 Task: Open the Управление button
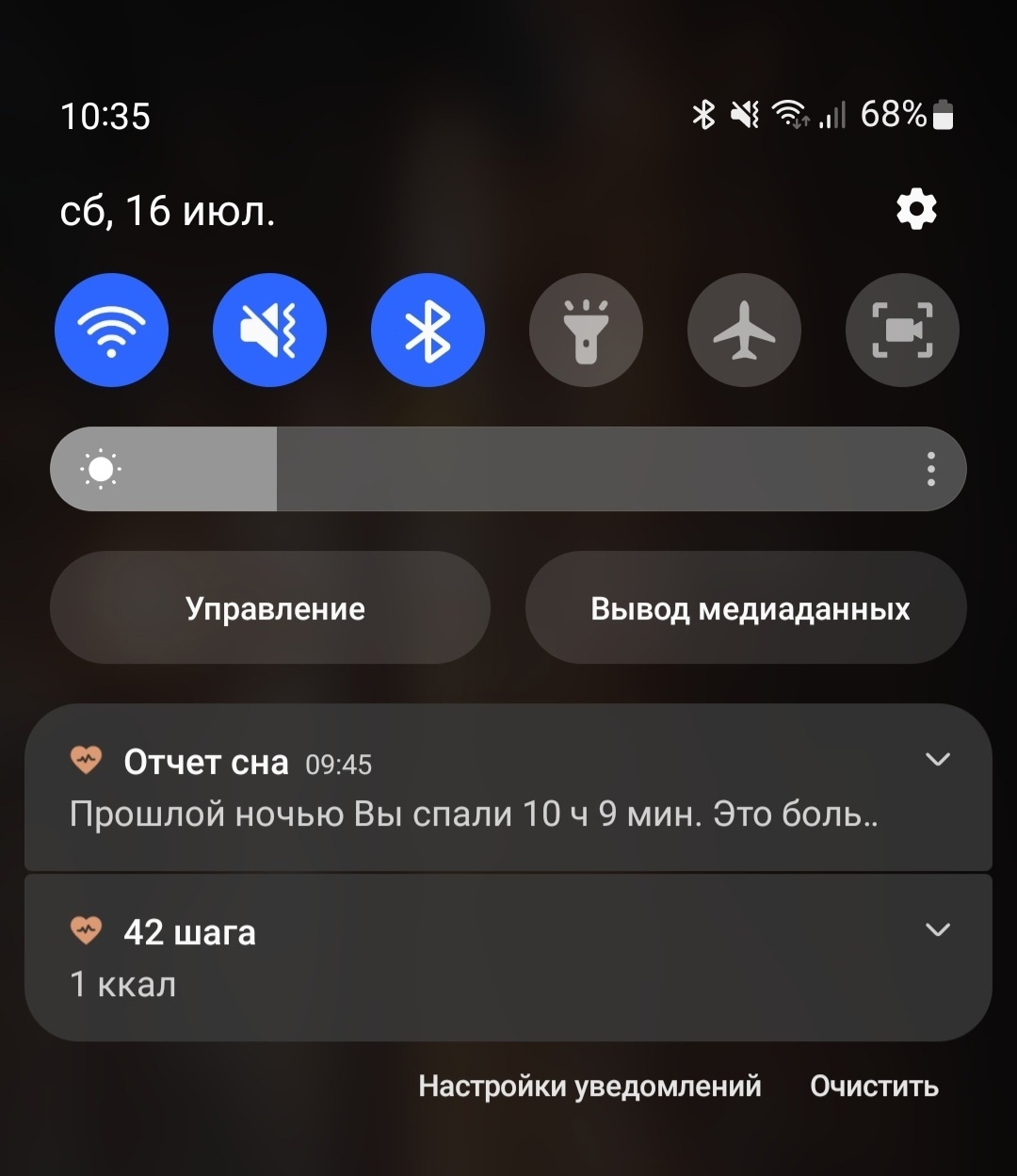pyautogui.click(x=270, y=608)
